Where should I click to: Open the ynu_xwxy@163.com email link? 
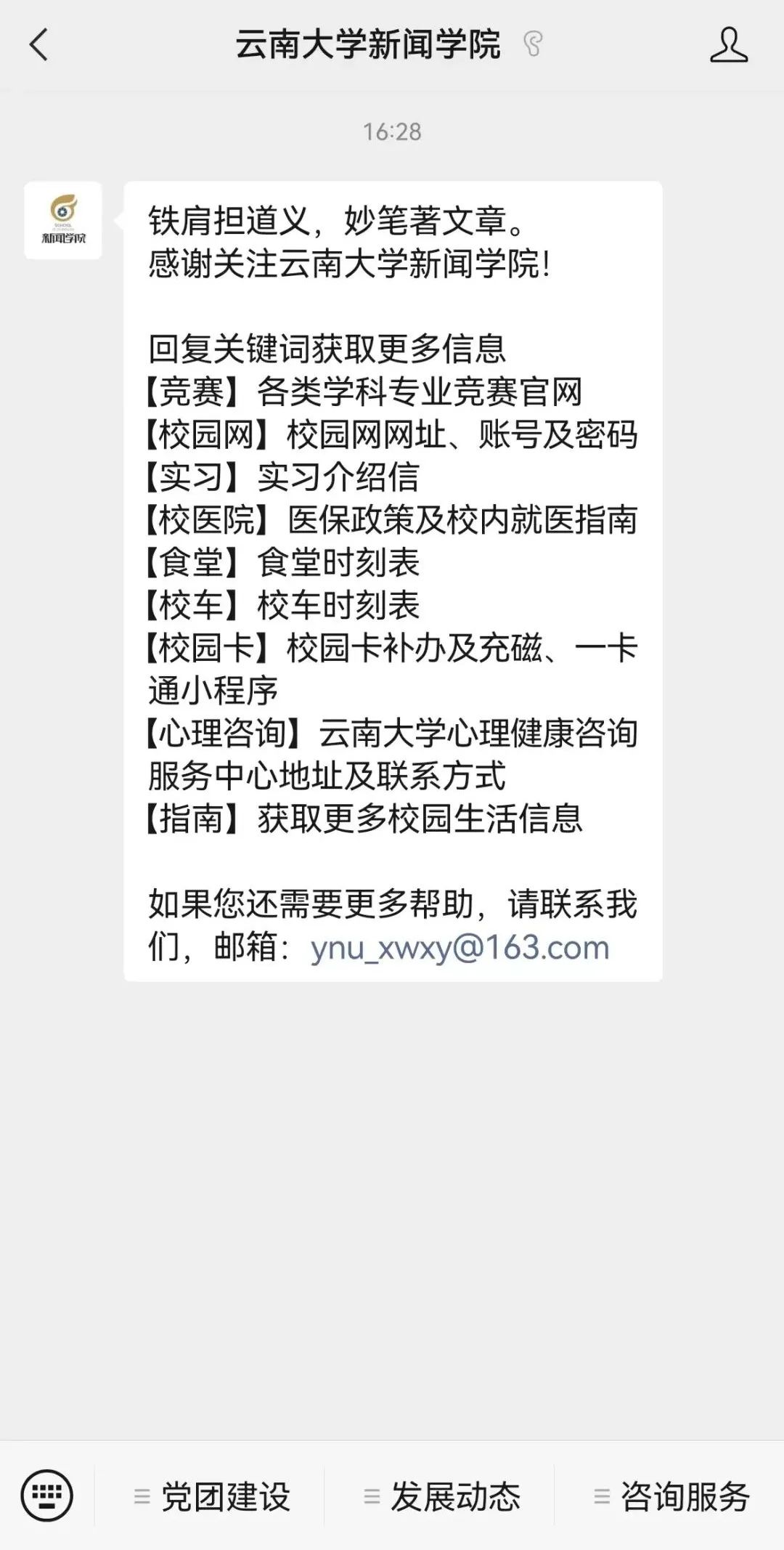[460, 948]
